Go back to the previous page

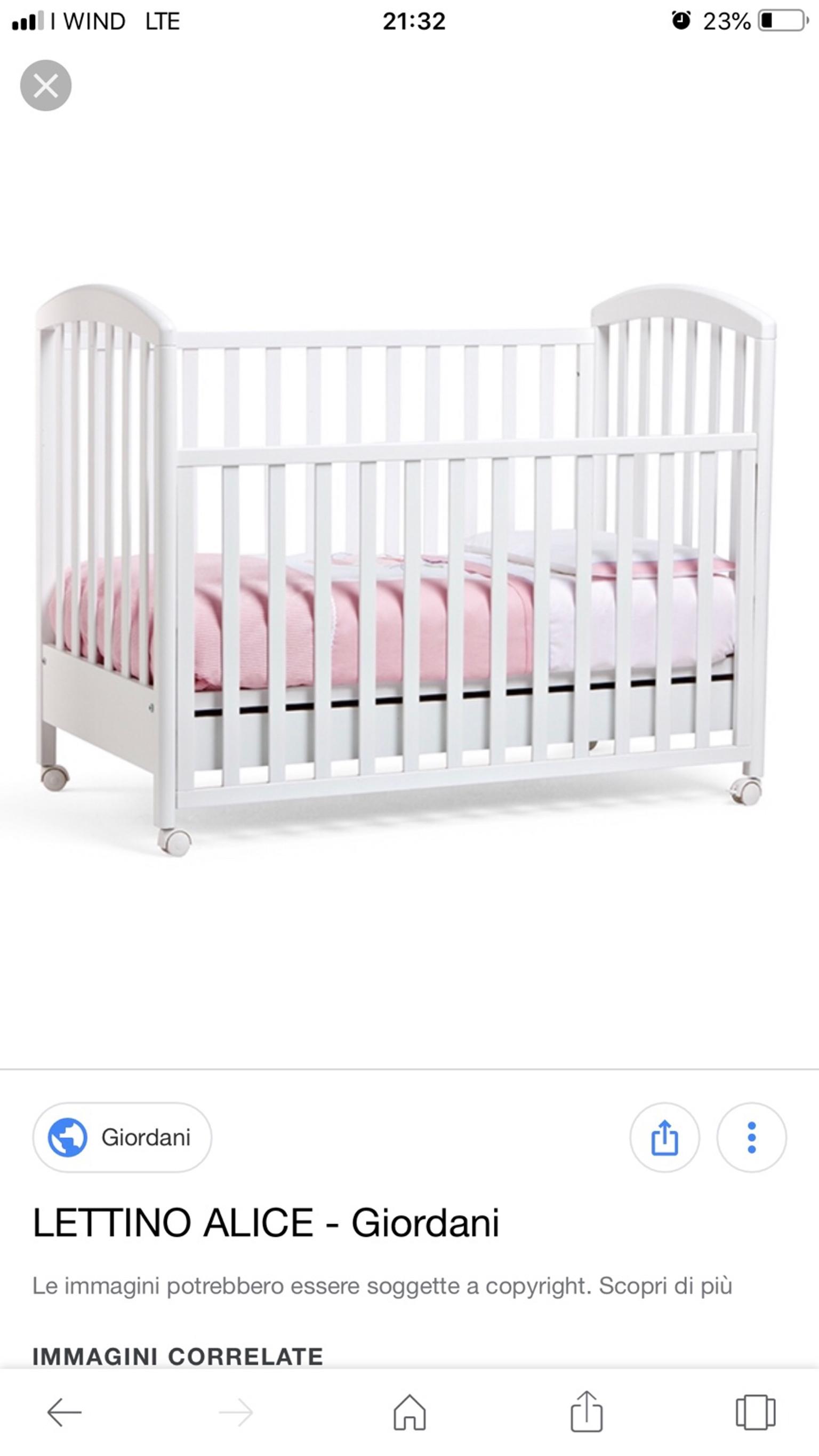[x=65, y=1412]
